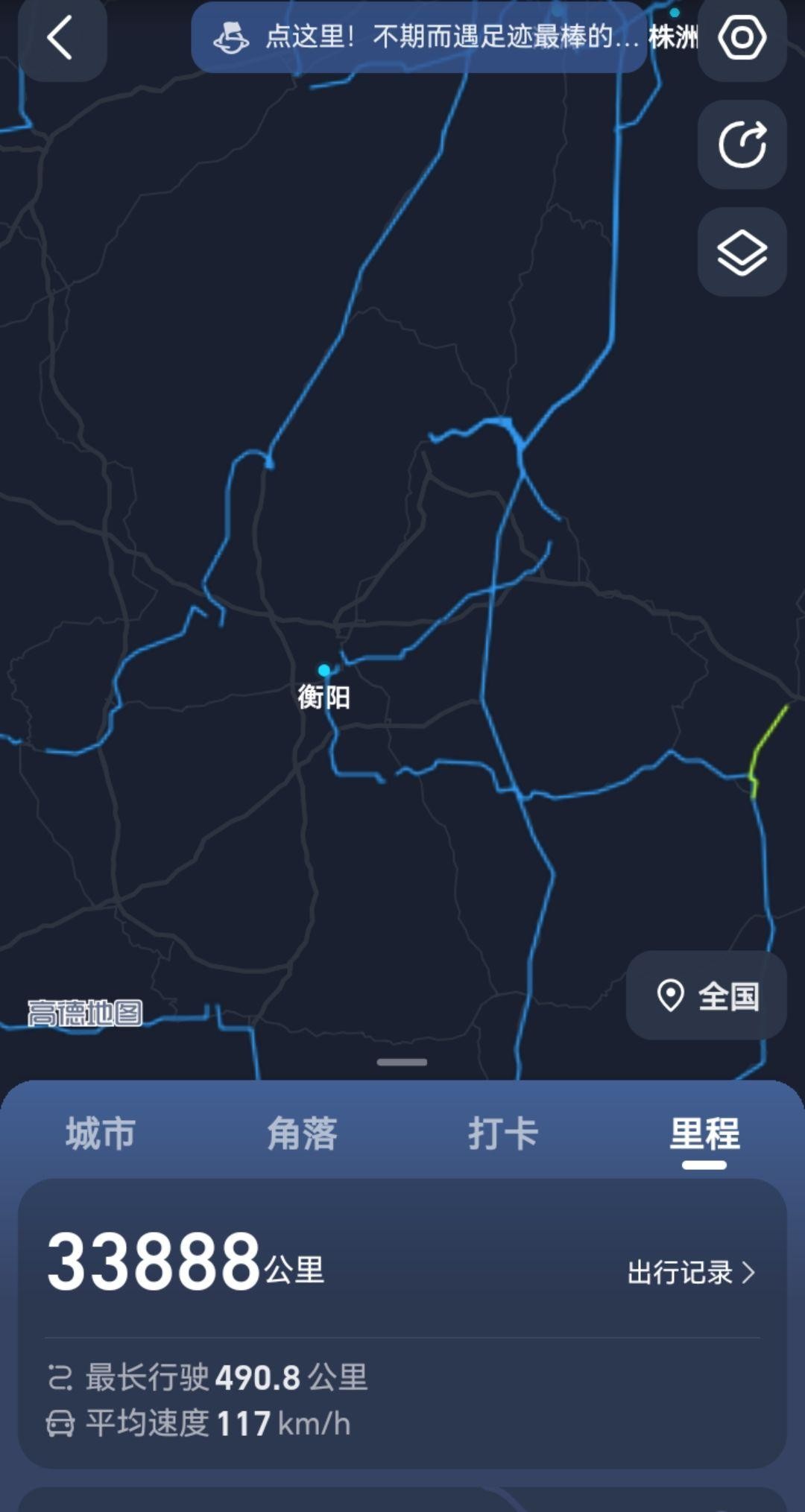Switch to the 角落 tab

click(302, 1133)
